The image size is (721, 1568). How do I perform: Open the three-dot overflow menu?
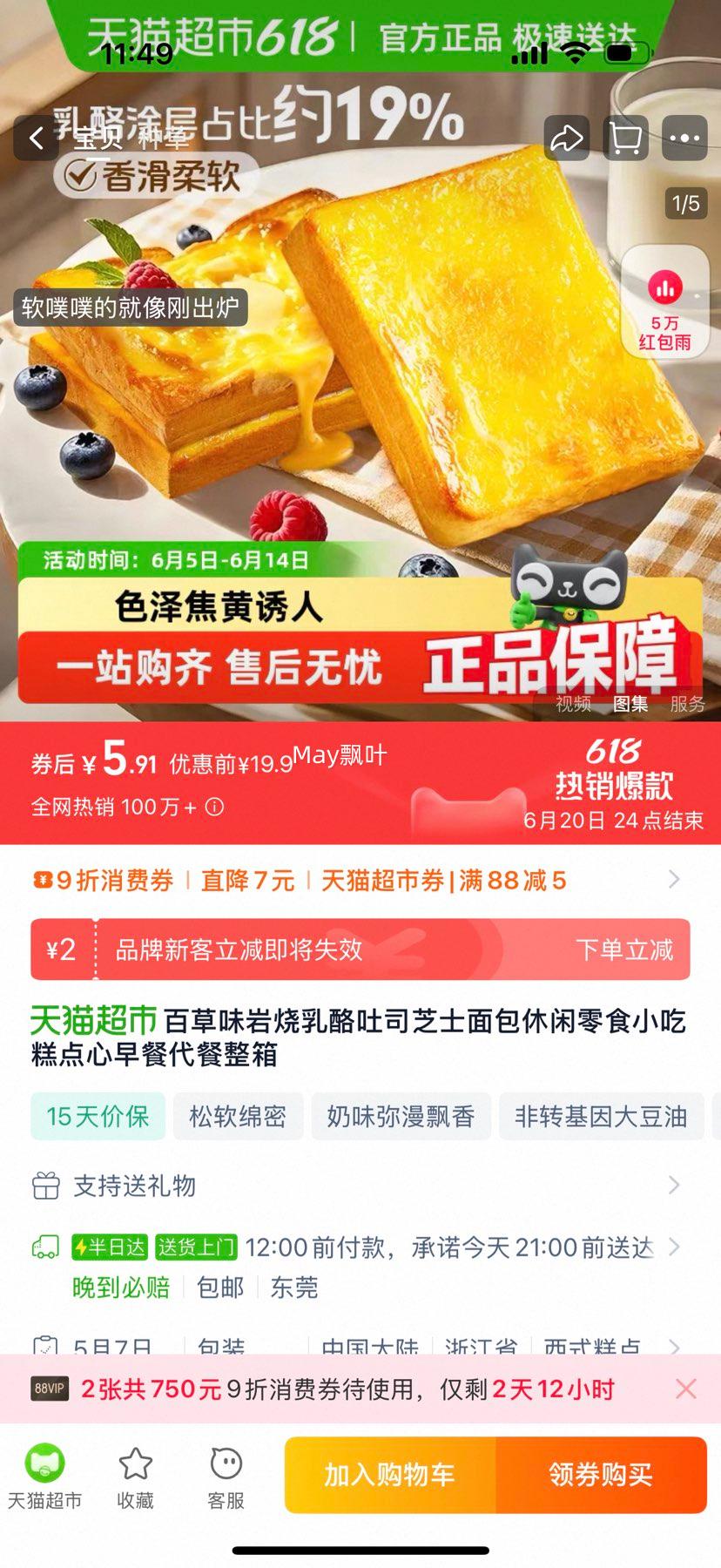pos(684,139)
